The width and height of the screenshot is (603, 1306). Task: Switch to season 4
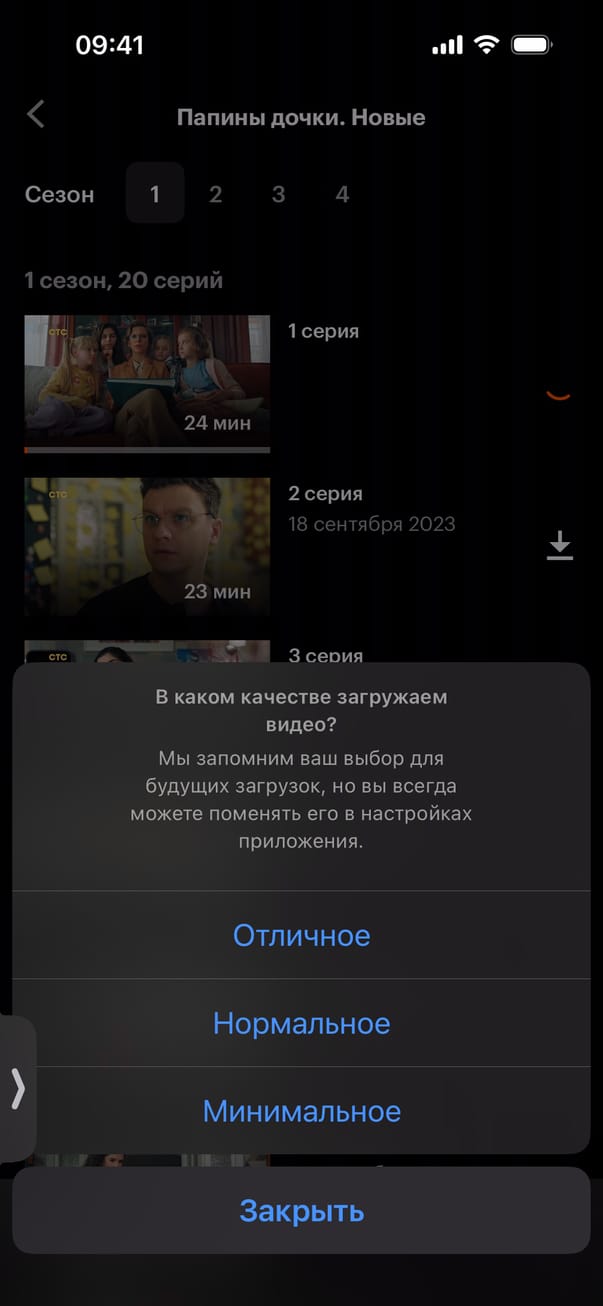point(342,194)
